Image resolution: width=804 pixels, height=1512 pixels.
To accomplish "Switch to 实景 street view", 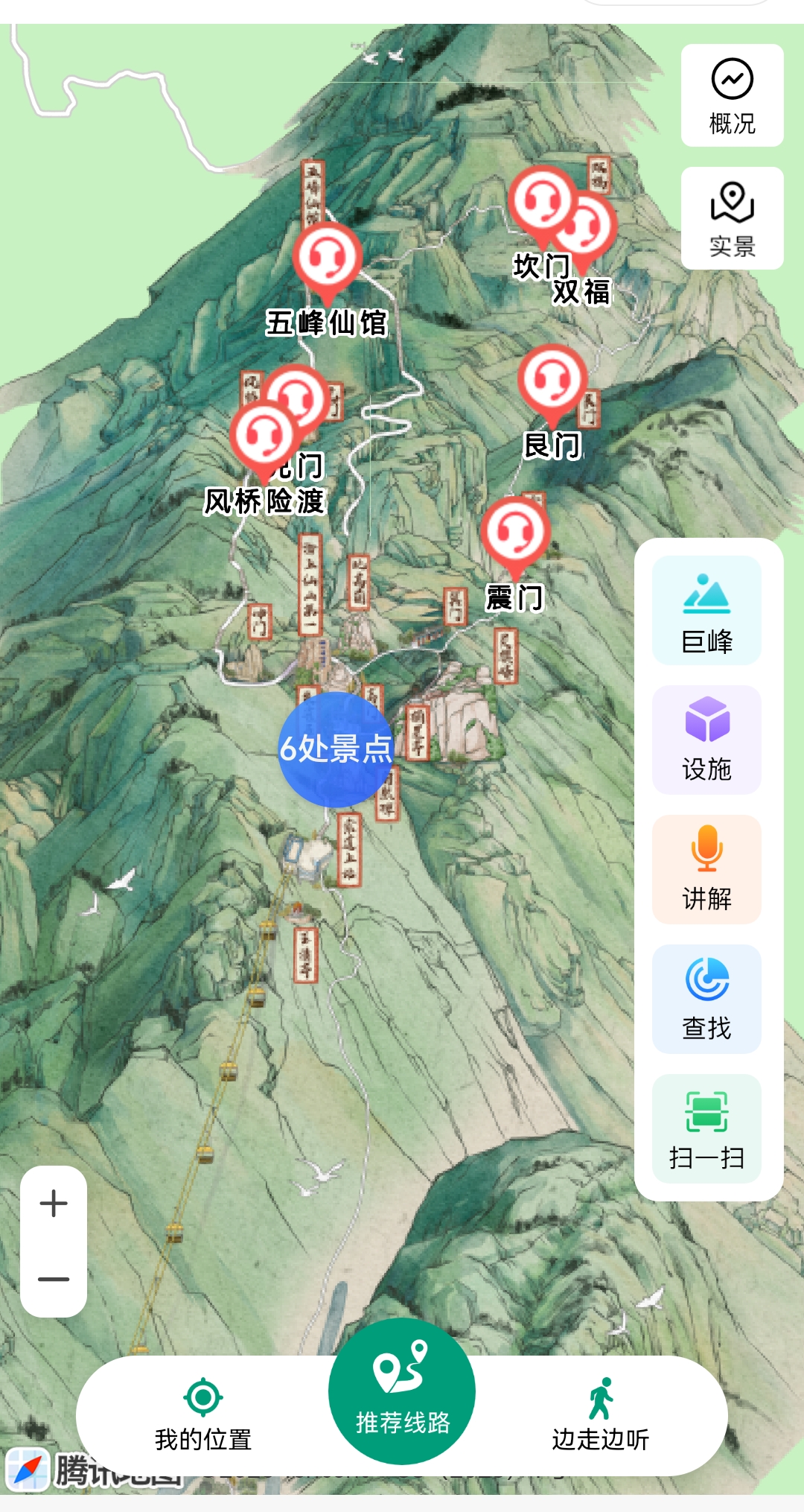I will tap(733, 218).
